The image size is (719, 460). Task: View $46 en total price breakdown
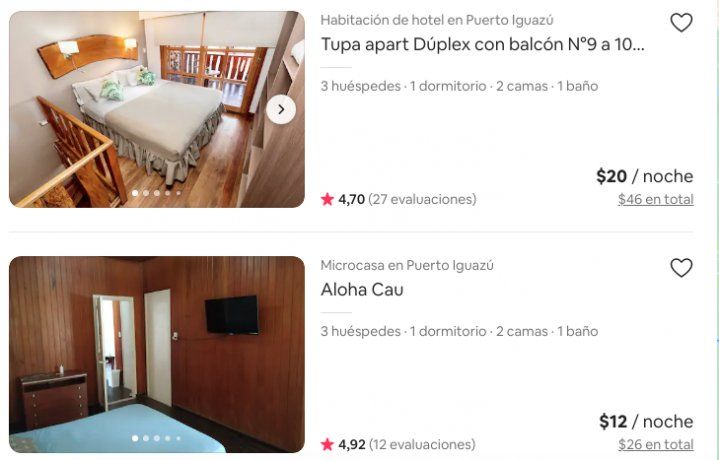click(x=655, y=199)
